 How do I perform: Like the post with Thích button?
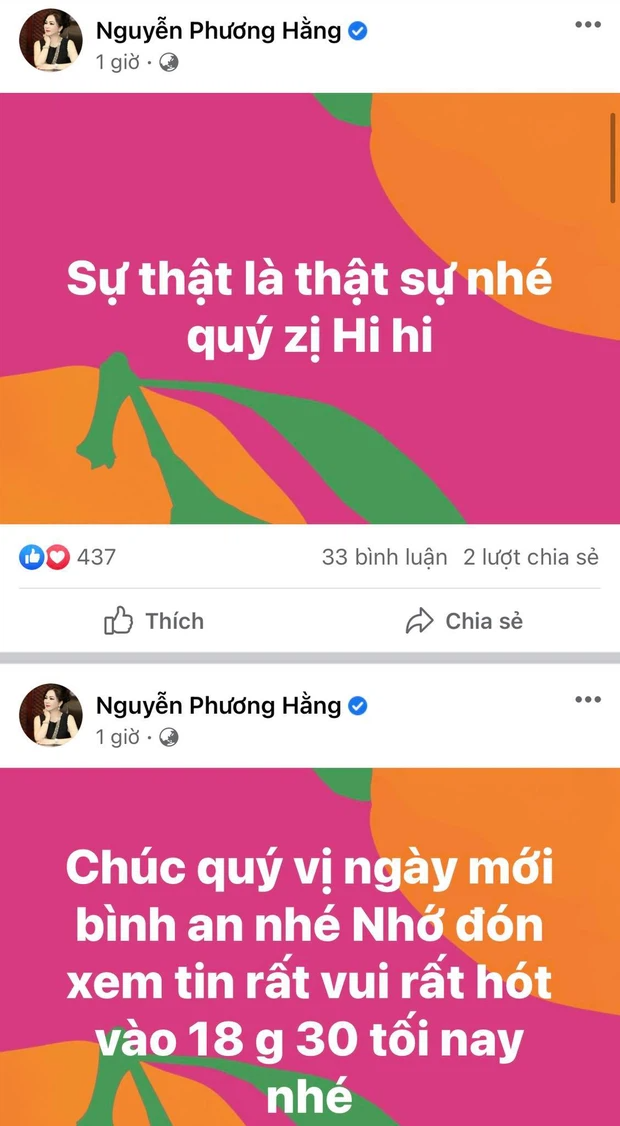click(x=154, y=621)
